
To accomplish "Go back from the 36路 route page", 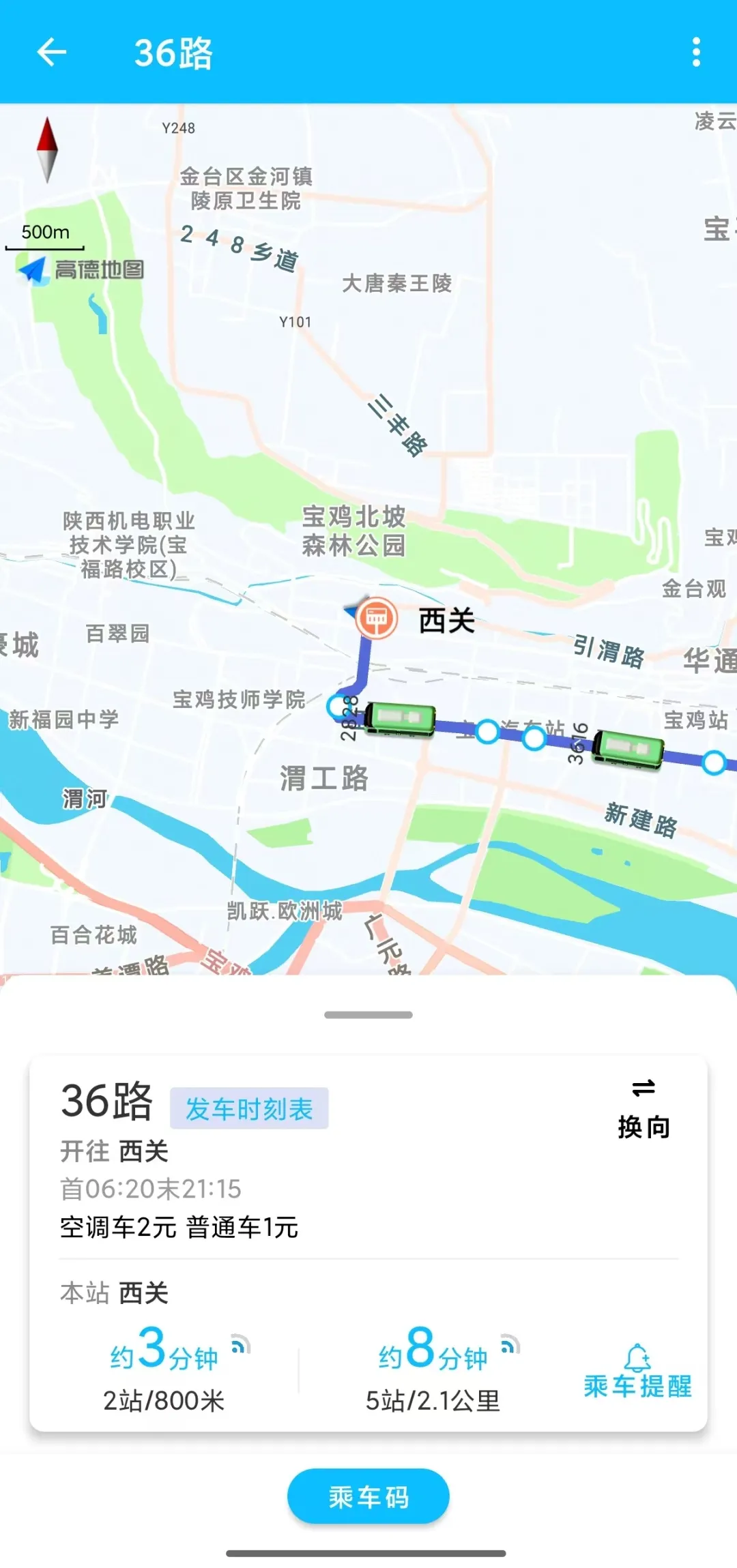I will tap(51, 52).
